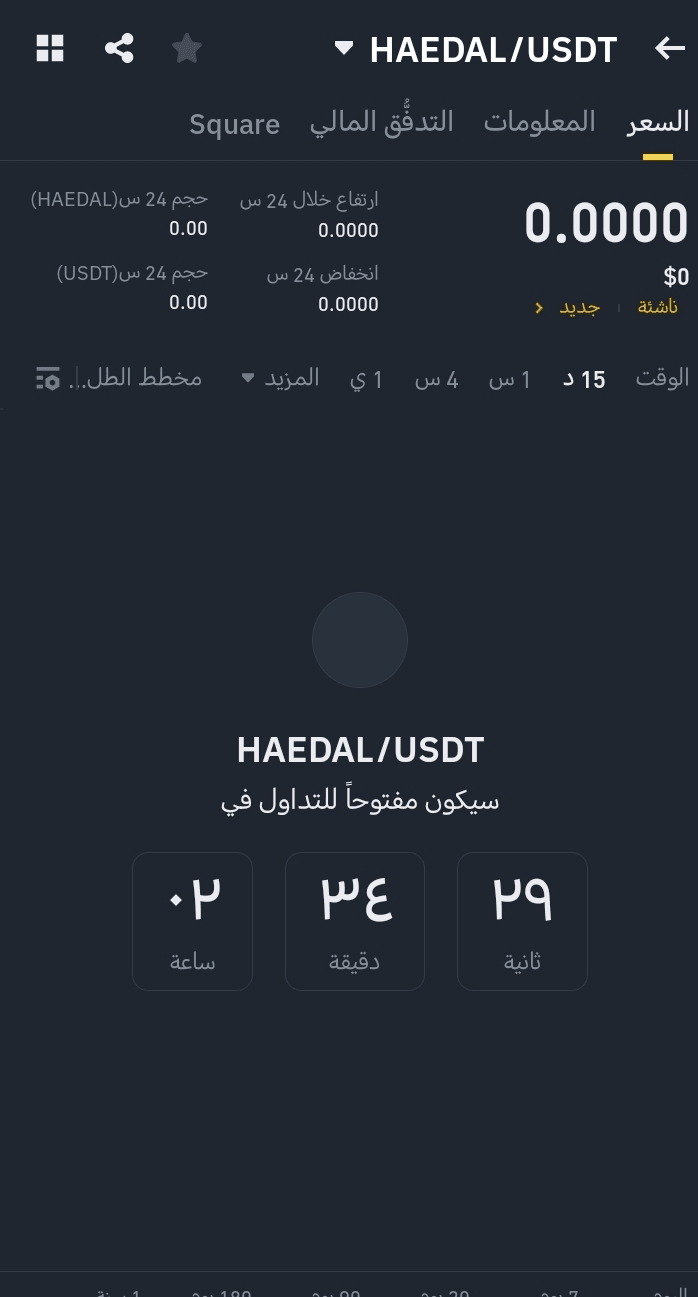Open the grid layout icon
Image resolution: width=698 pixels, height=1297 pixels.
50,48
